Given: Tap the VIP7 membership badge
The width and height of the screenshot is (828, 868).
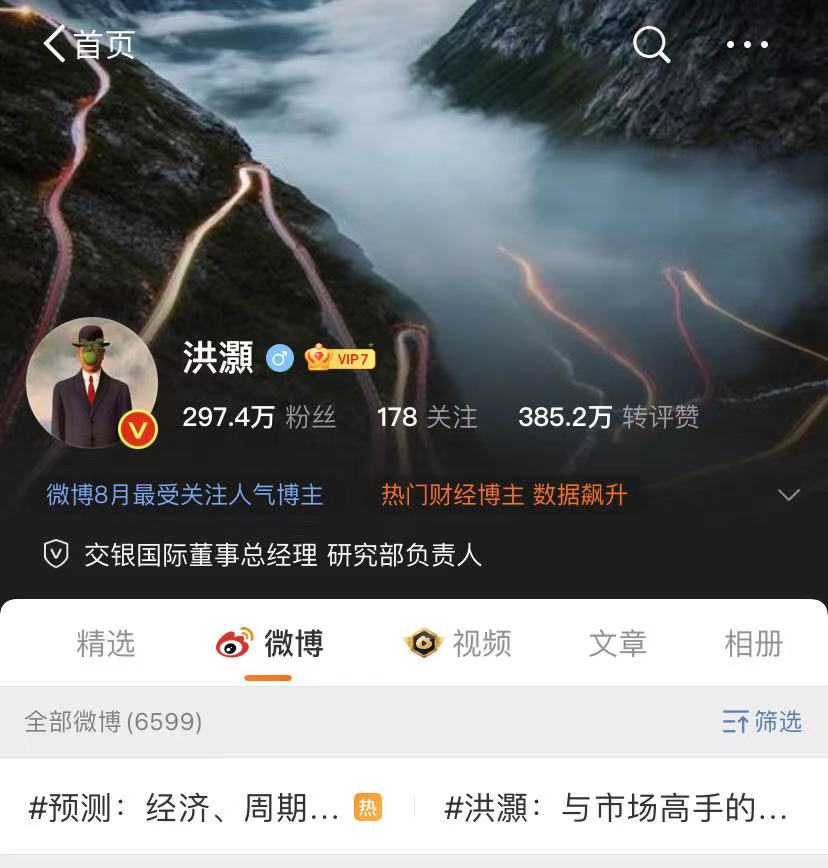Looking at the screenshot, I should [340, 357].
